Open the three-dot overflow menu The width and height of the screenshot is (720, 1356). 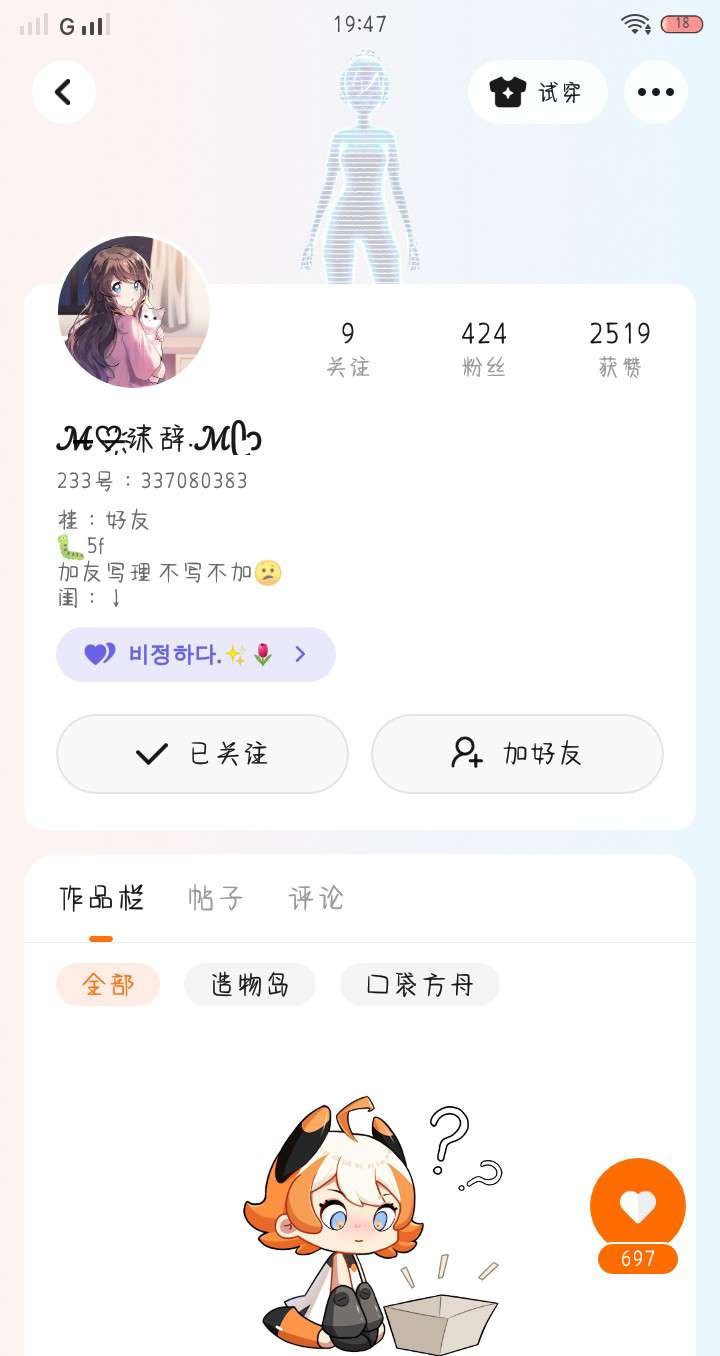656,92
